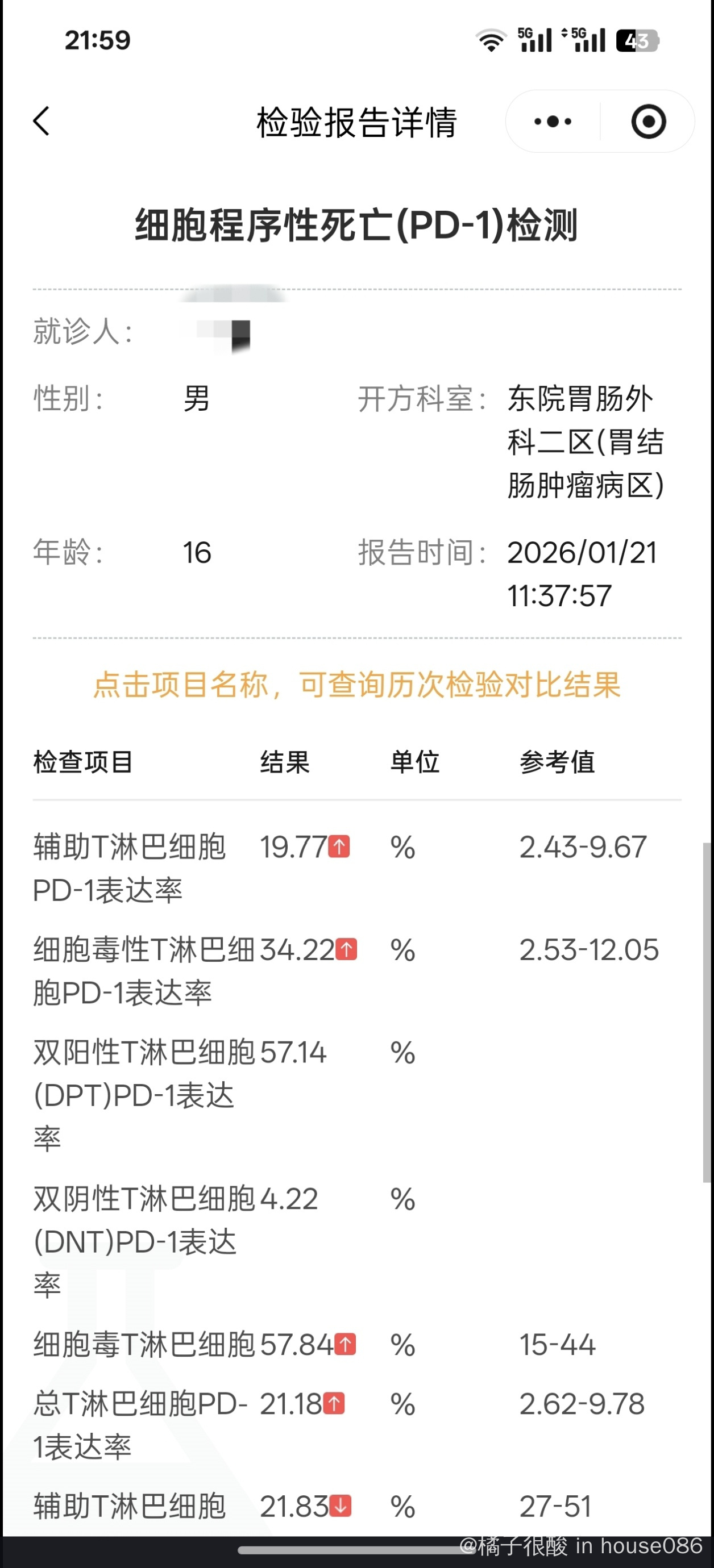Image resolution: width=714 pixels, height=1568 pixels.
Task: Close the mini program with the circle button
Action: (x=648, y=122)
